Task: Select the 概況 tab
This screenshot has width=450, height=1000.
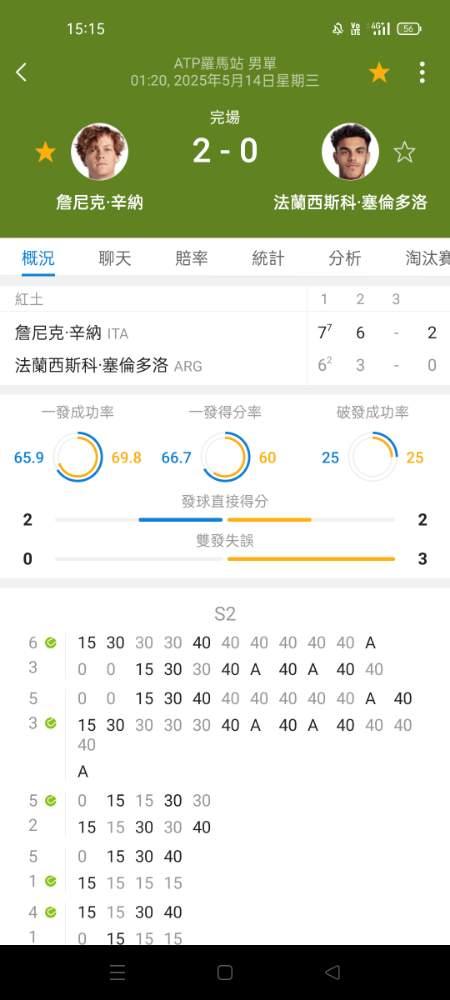Action: [x=38, y=258]
